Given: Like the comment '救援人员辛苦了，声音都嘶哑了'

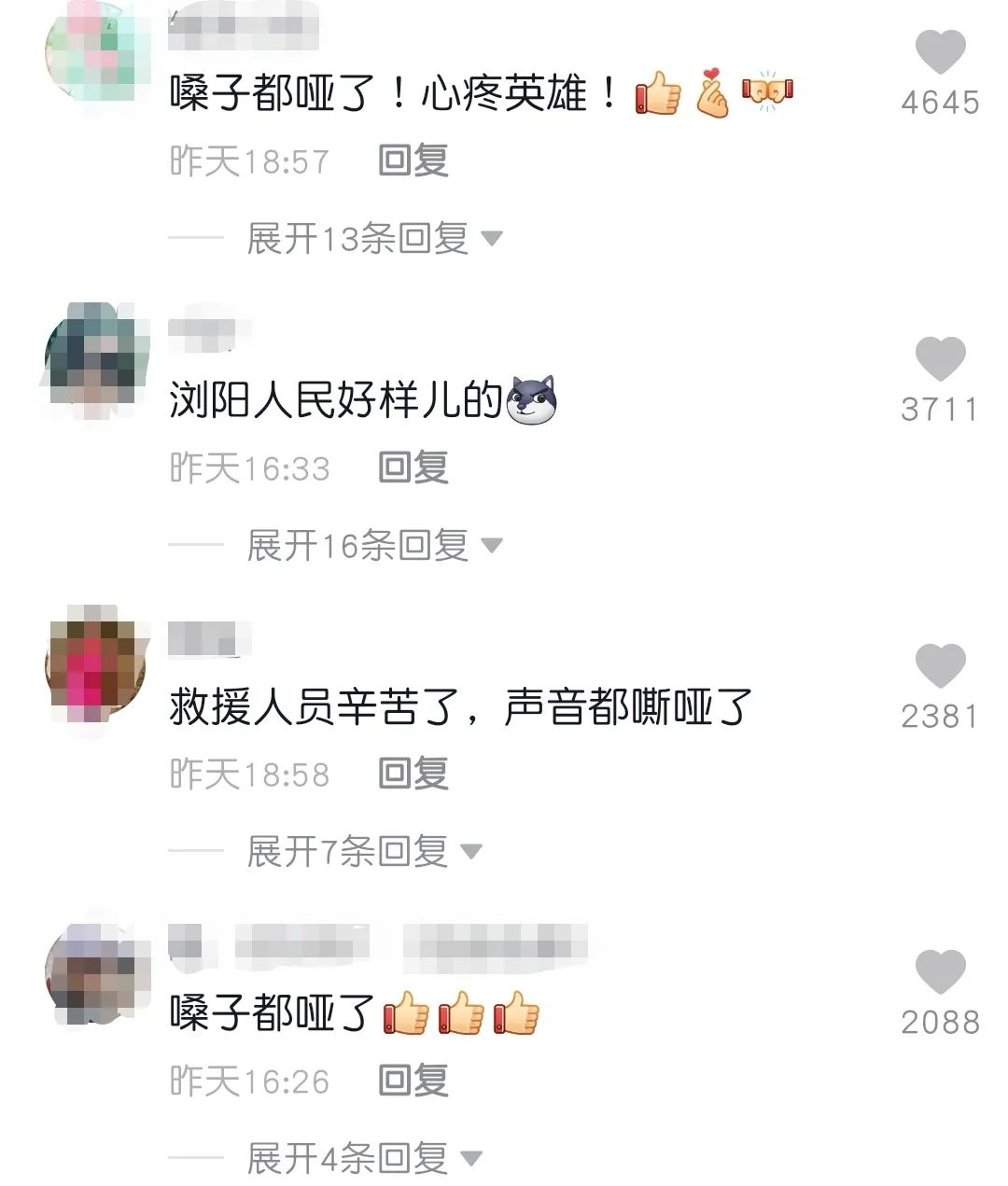Looking at the screenshot, I should [939, 665].
